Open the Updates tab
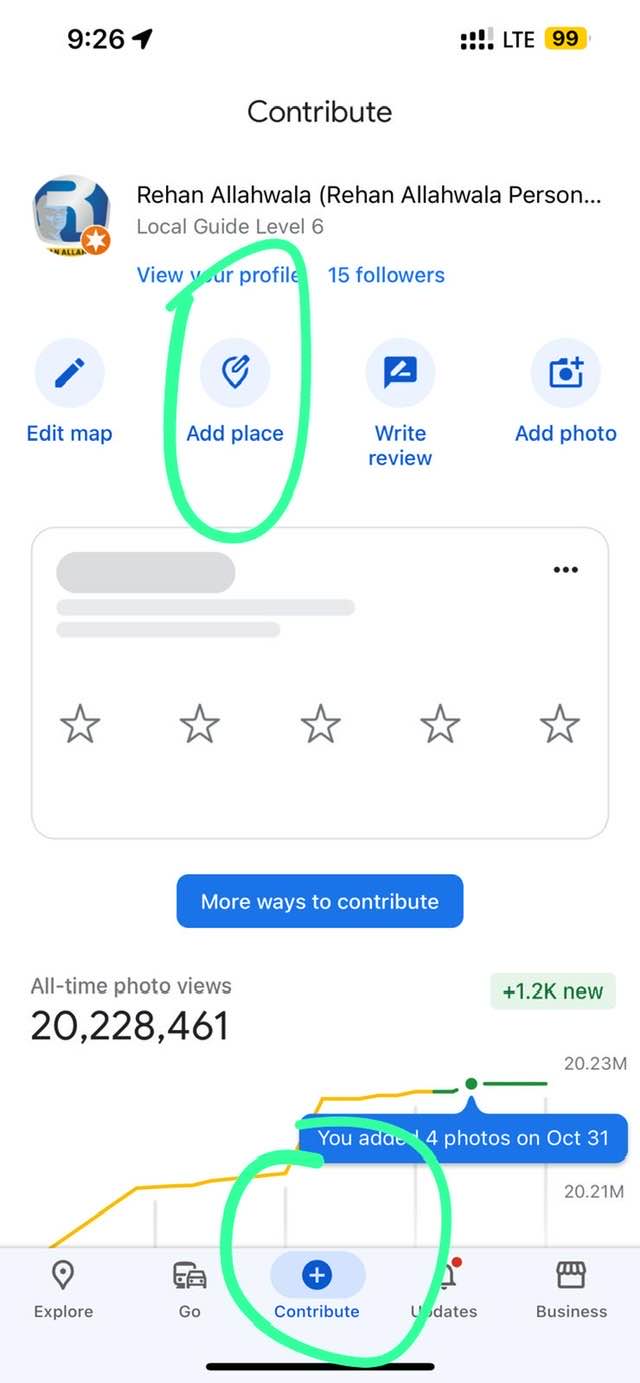The width and height of the screenshot is (640, 1383). (x=444, y=1289)
